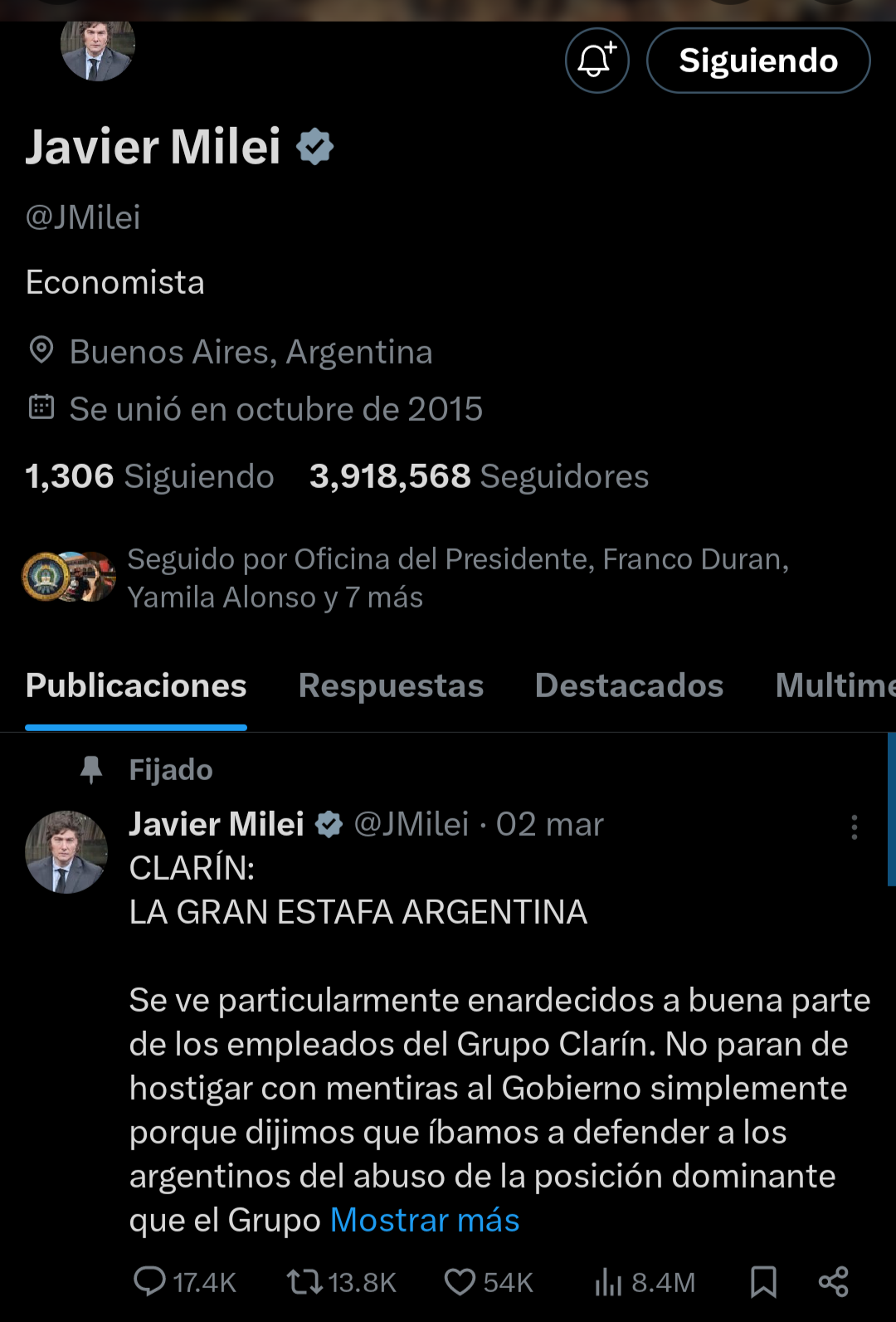Share the pinned Clarín post
The image size is (896, 1322).
(833, 1281)
